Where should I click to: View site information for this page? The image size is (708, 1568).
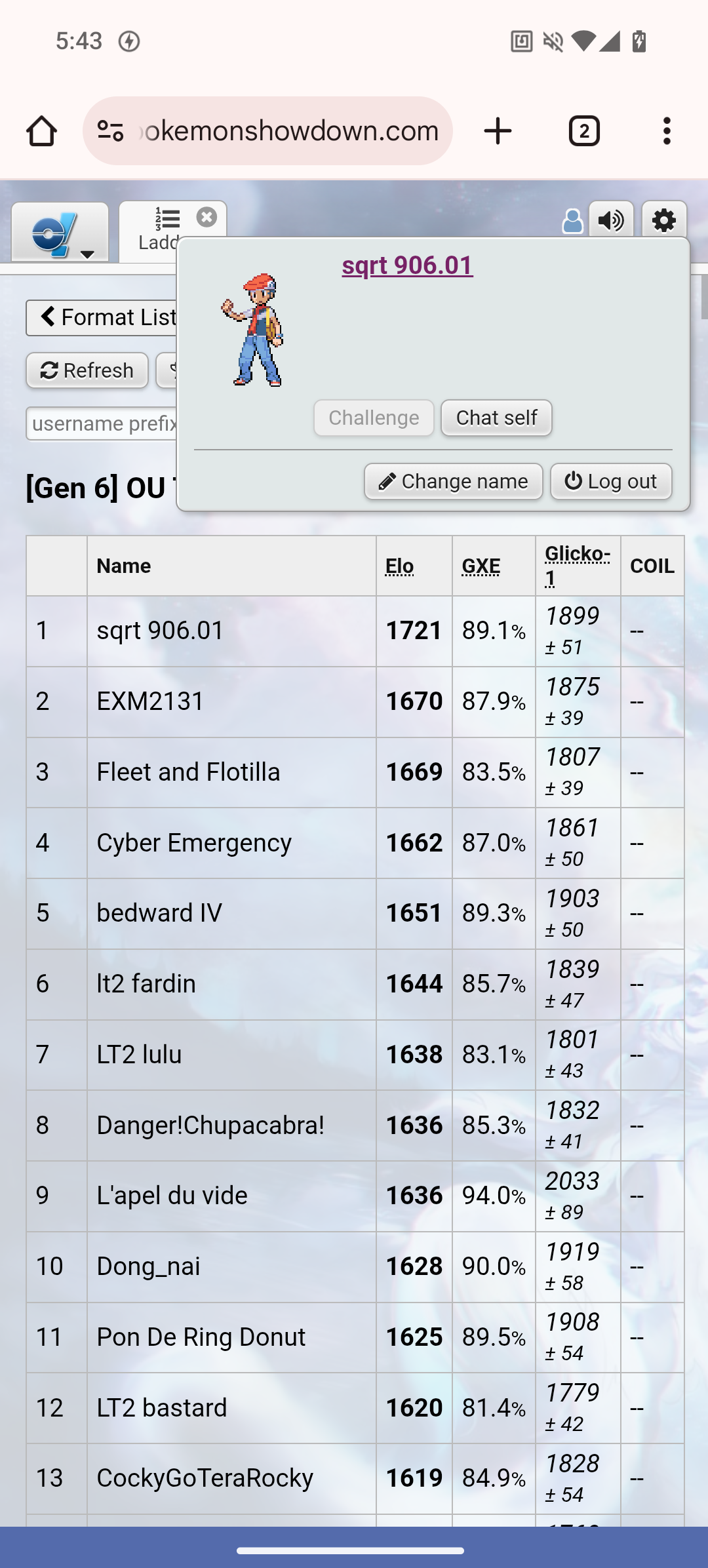[110, 131]
